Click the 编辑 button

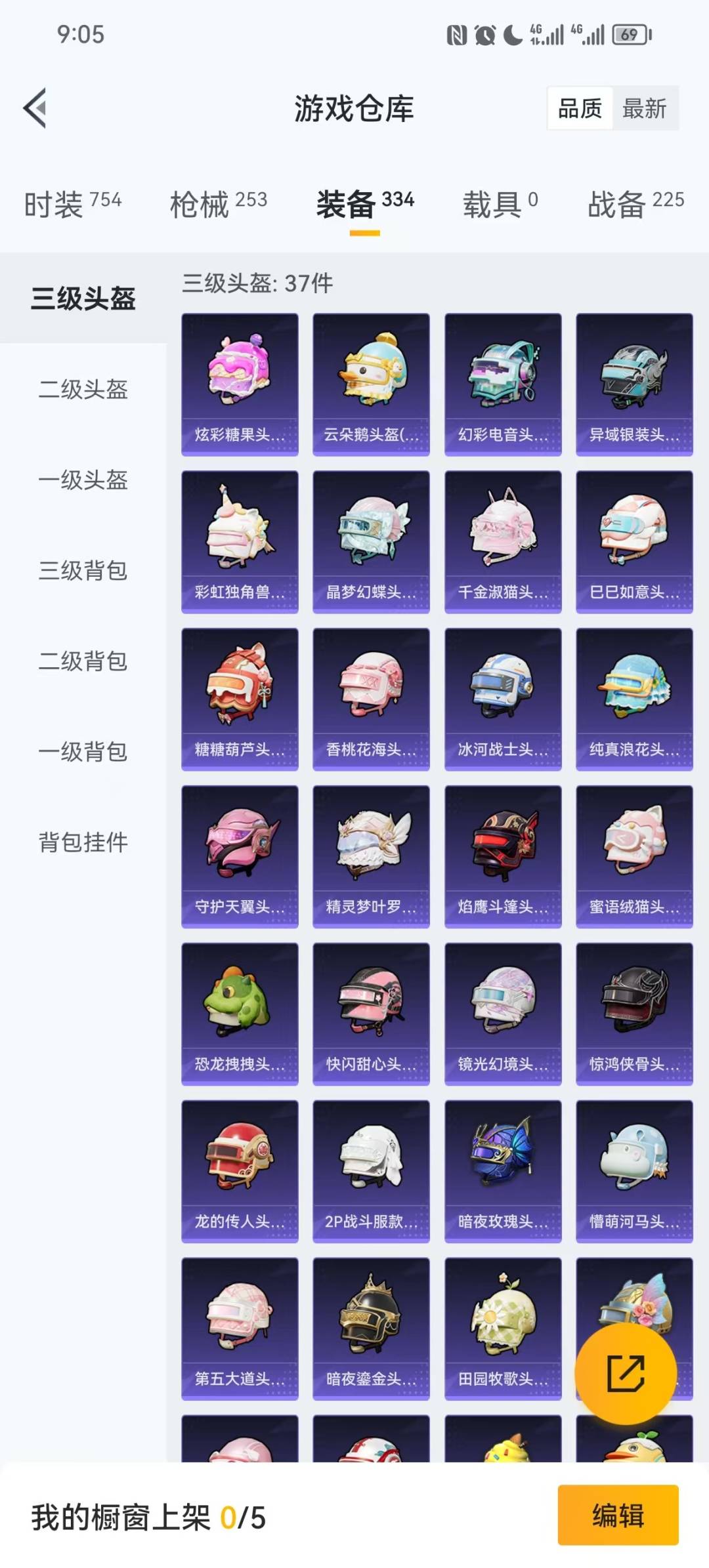tap(618, 1518)
